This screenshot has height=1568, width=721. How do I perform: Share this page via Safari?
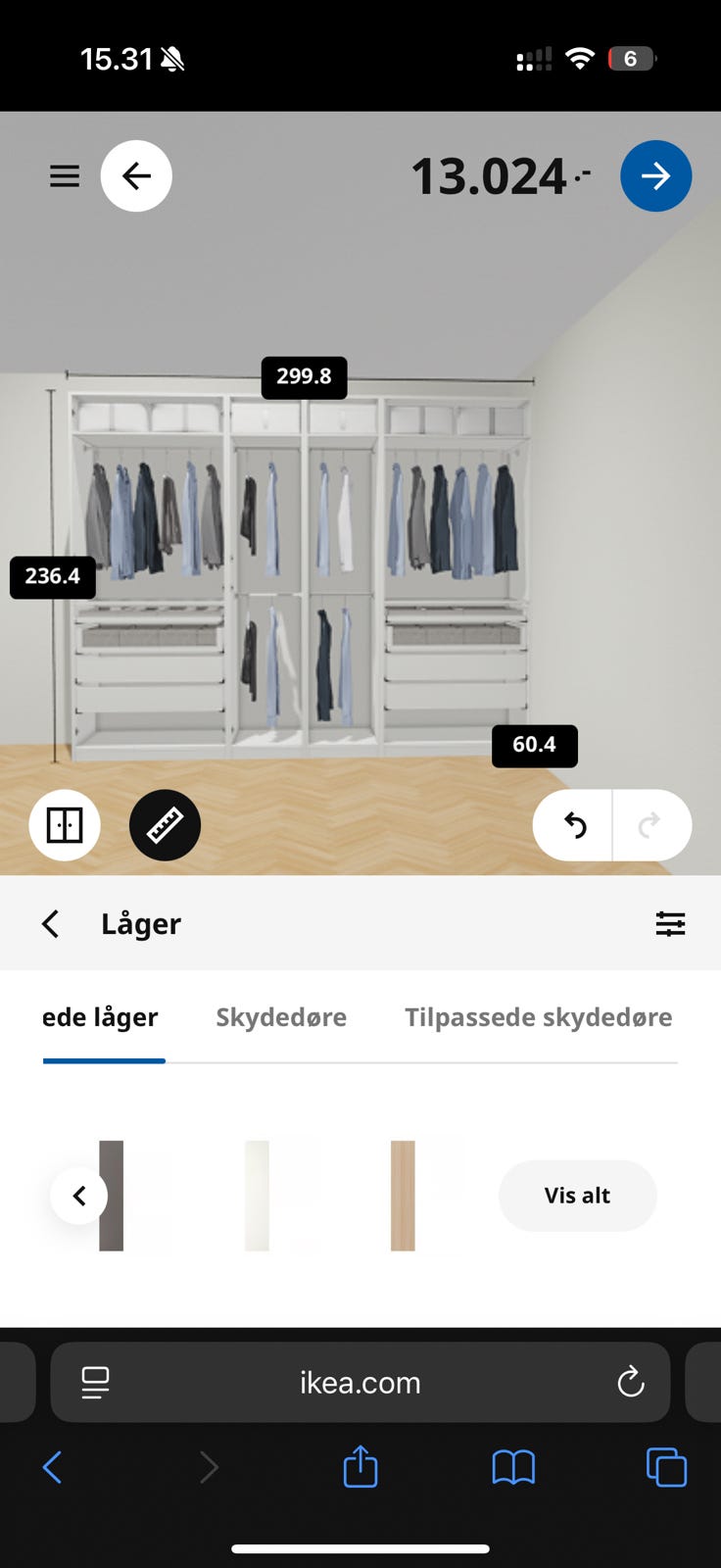click(360, 1467)
